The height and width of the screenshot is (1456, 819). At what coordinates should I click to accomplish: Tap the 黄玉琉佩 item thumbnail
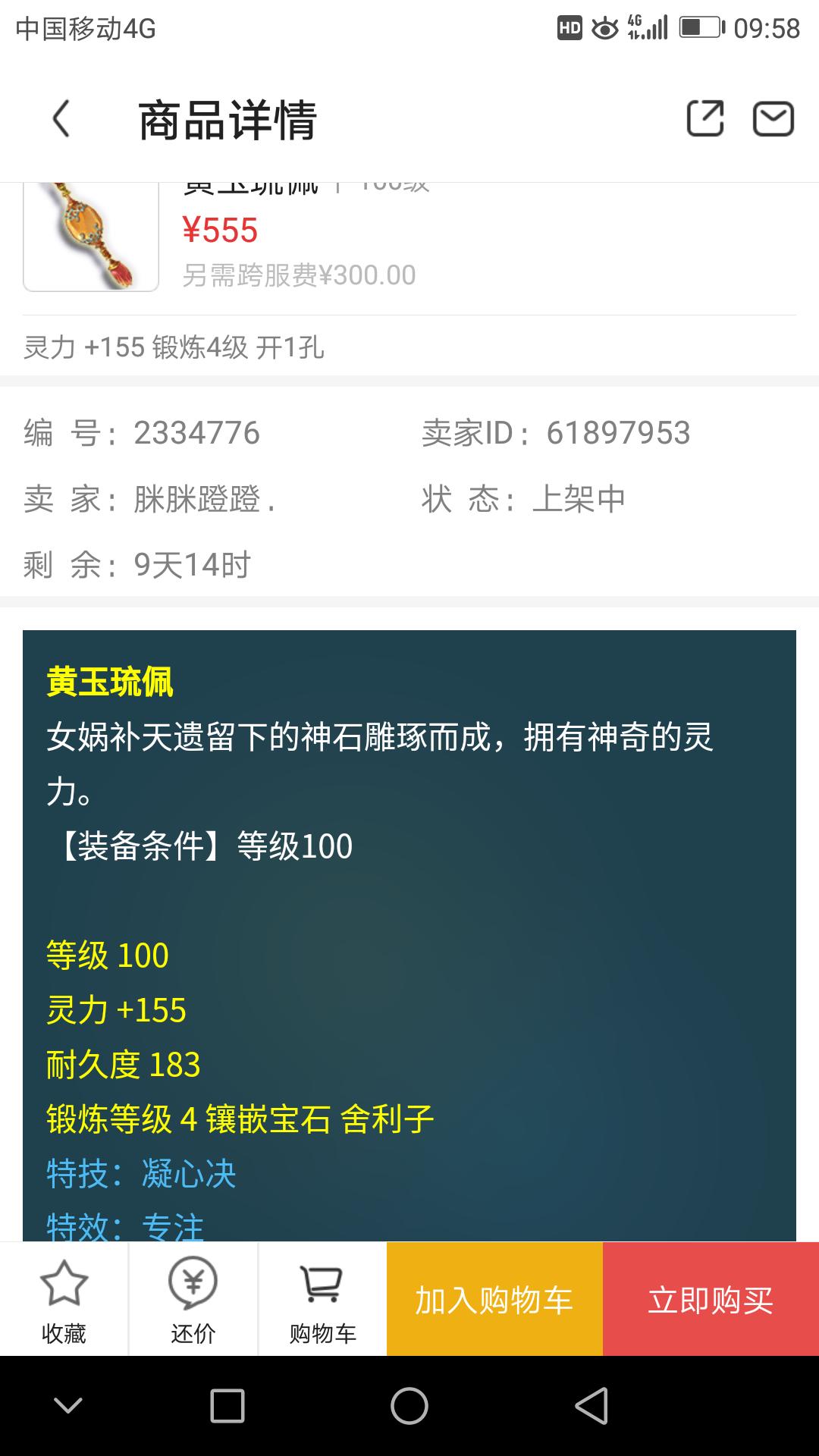[x=91, y=237]
